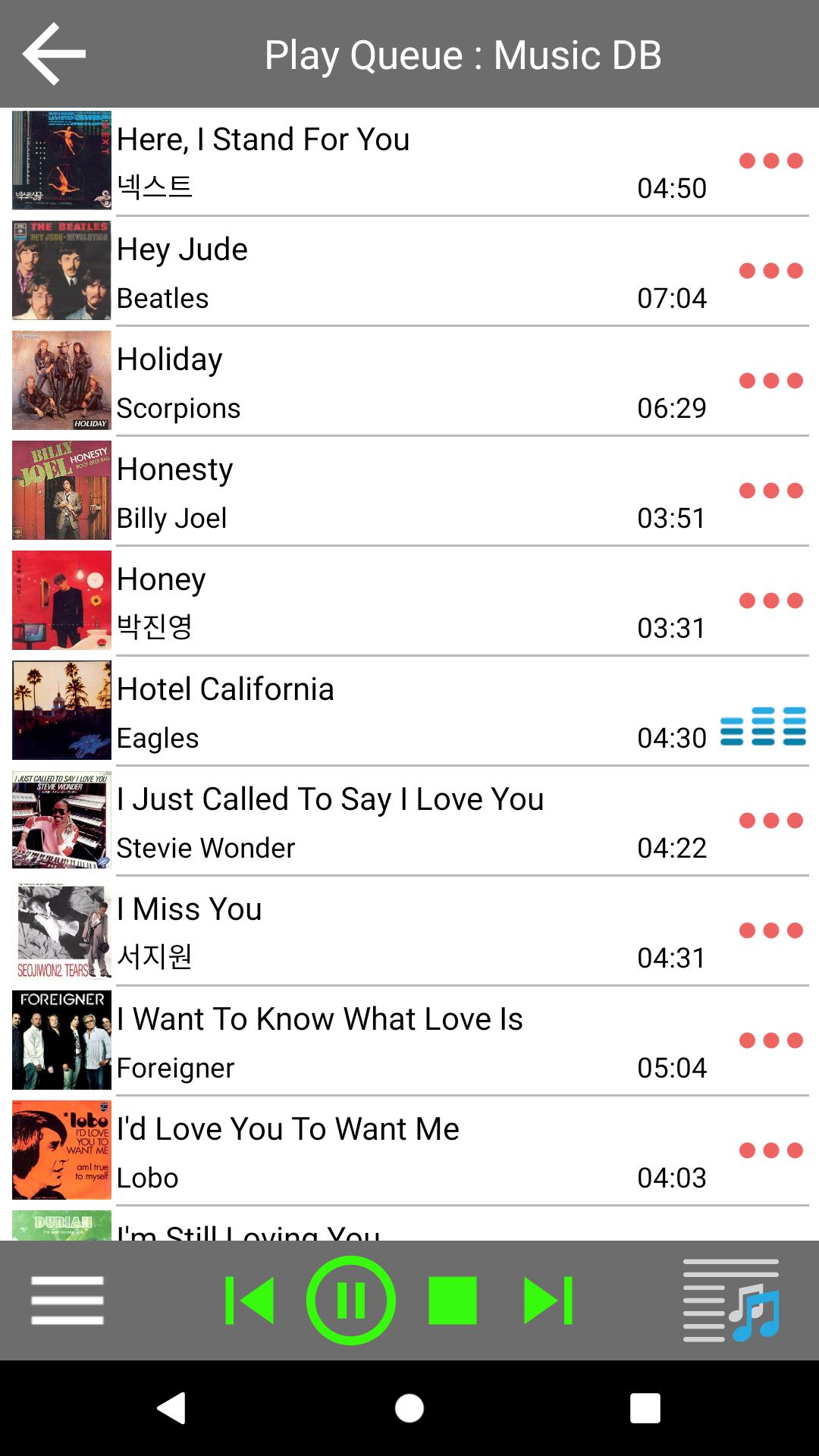Play Honey from the queue
This screenshot has height=1456, width=819.
[x=379, y=601]
